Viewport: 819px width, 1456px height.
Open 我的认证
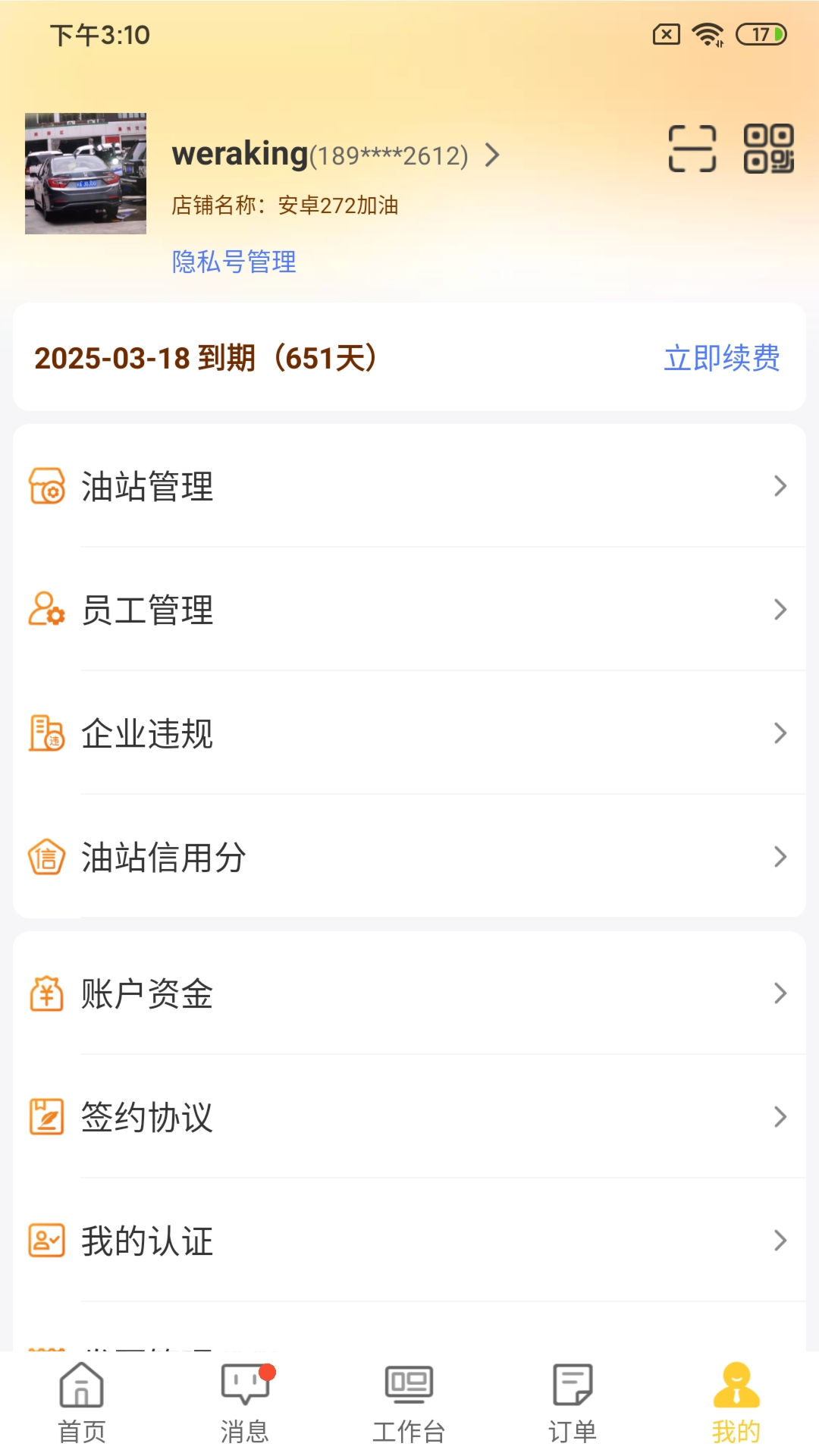409,1241
